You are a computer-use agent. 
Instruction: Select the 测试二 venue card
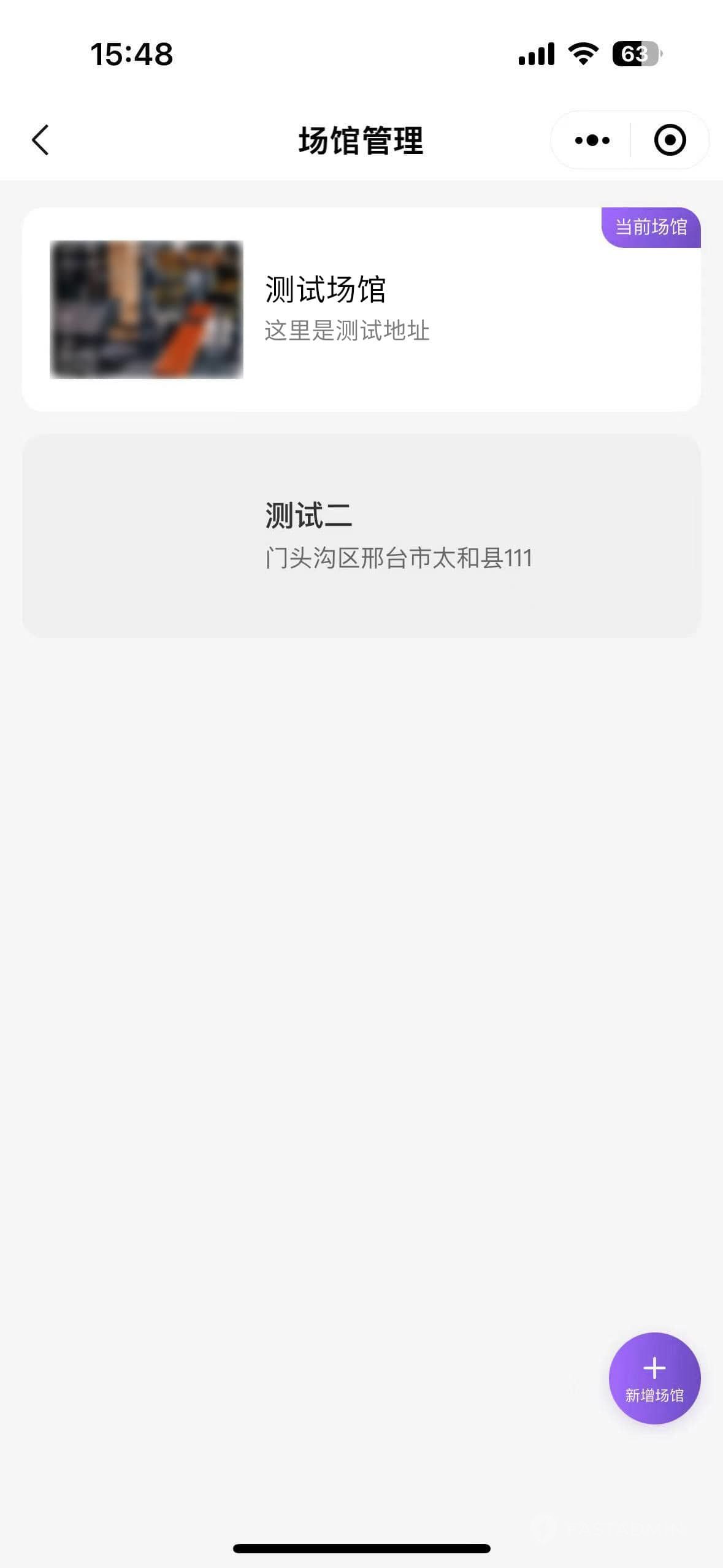coord(361,536)
